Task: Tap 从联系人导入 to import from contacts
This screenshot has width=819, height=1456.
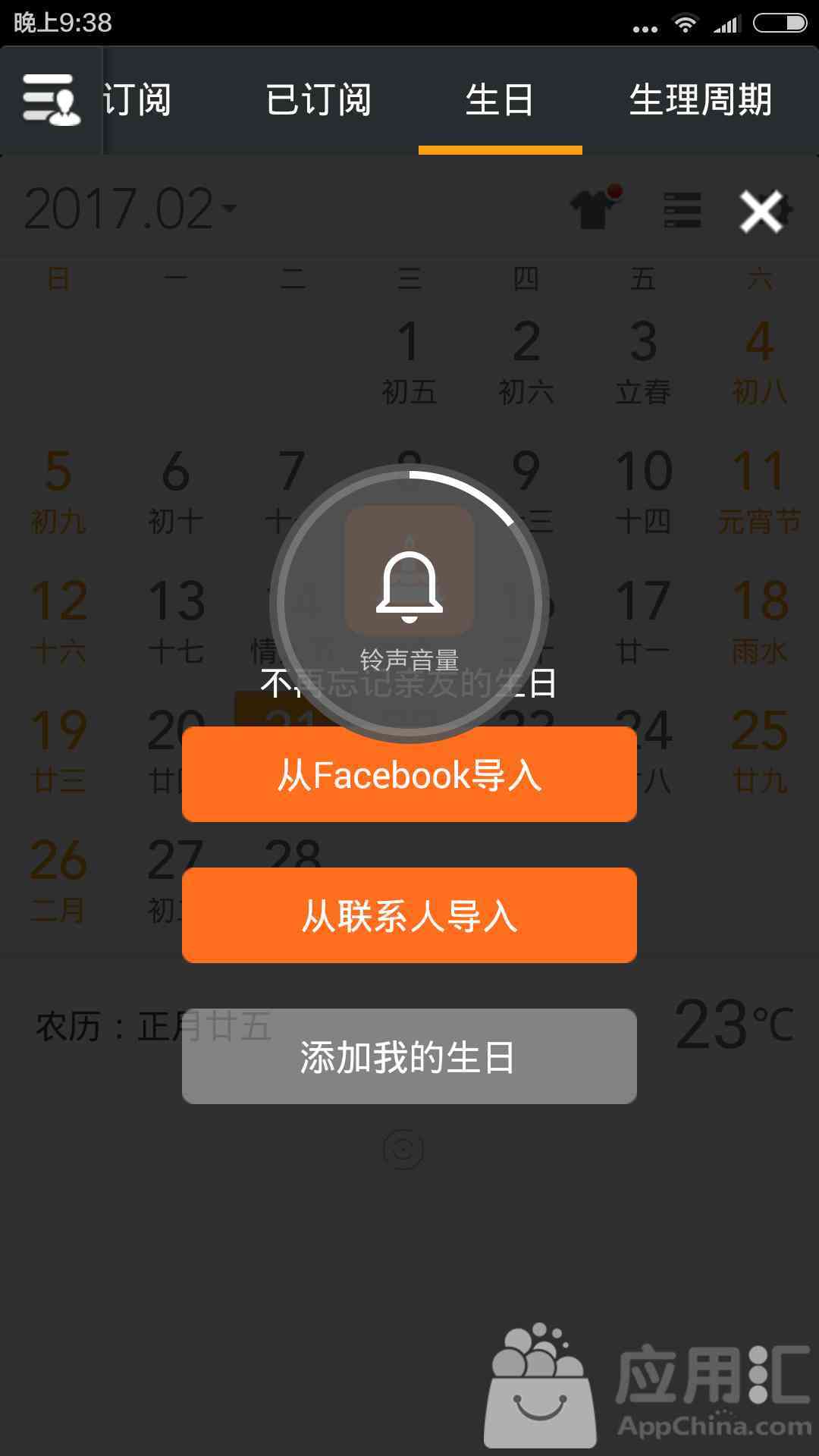Action: pyautogui.click(x=409, y=915)
